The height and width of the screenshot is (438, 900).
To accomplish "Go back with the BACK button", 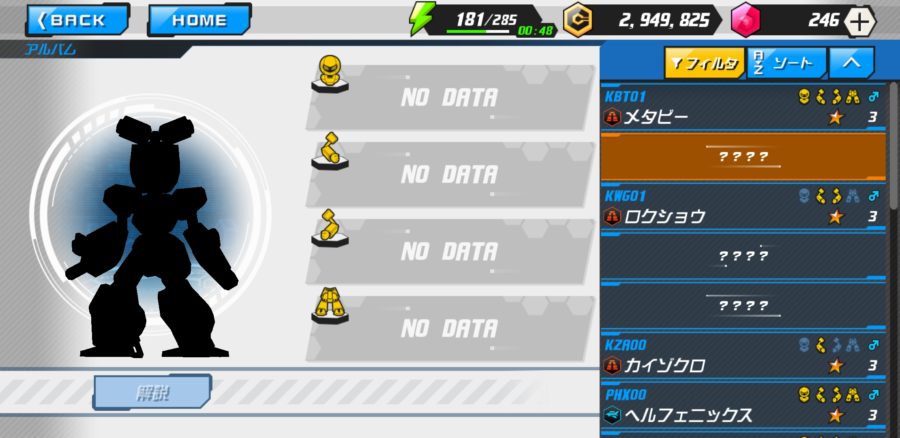I will (77, 19).
